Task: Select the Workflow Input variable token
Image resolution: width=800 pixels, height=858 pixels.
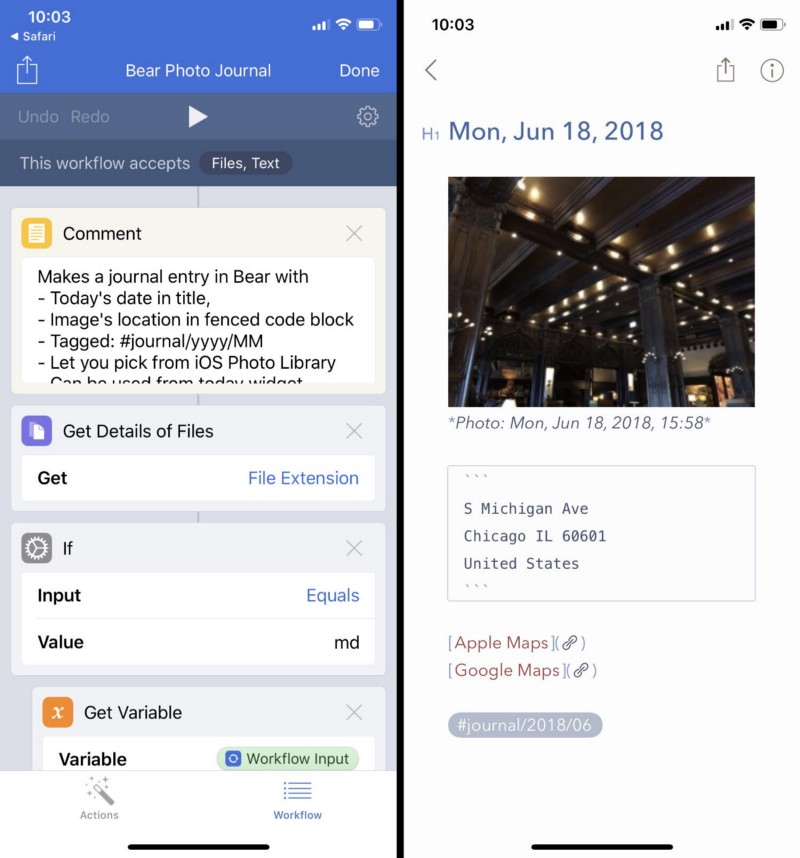Action: [x=287, y=758]
